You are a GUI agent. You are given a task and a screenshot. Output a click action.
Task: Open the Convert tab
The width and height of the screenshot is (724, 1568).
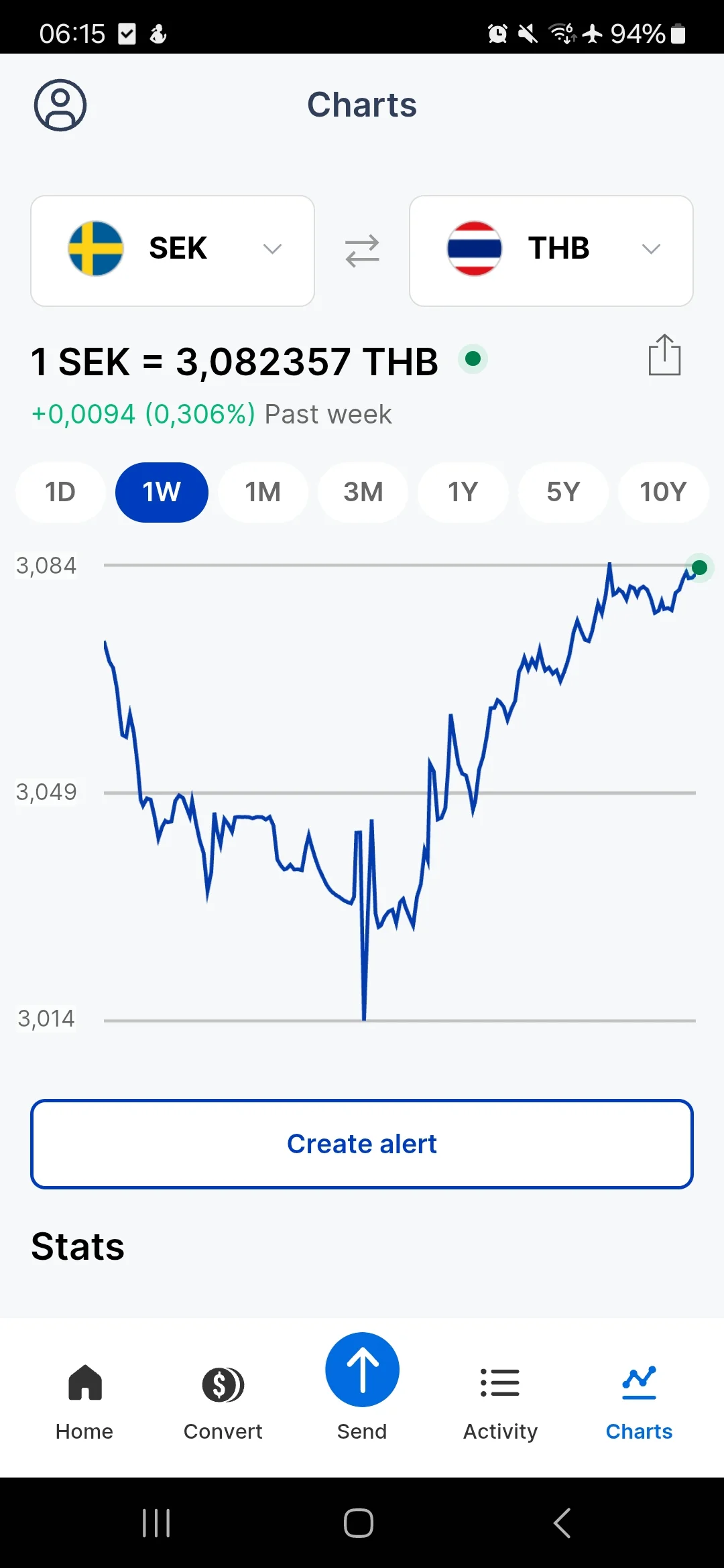tap(223, 1400)
